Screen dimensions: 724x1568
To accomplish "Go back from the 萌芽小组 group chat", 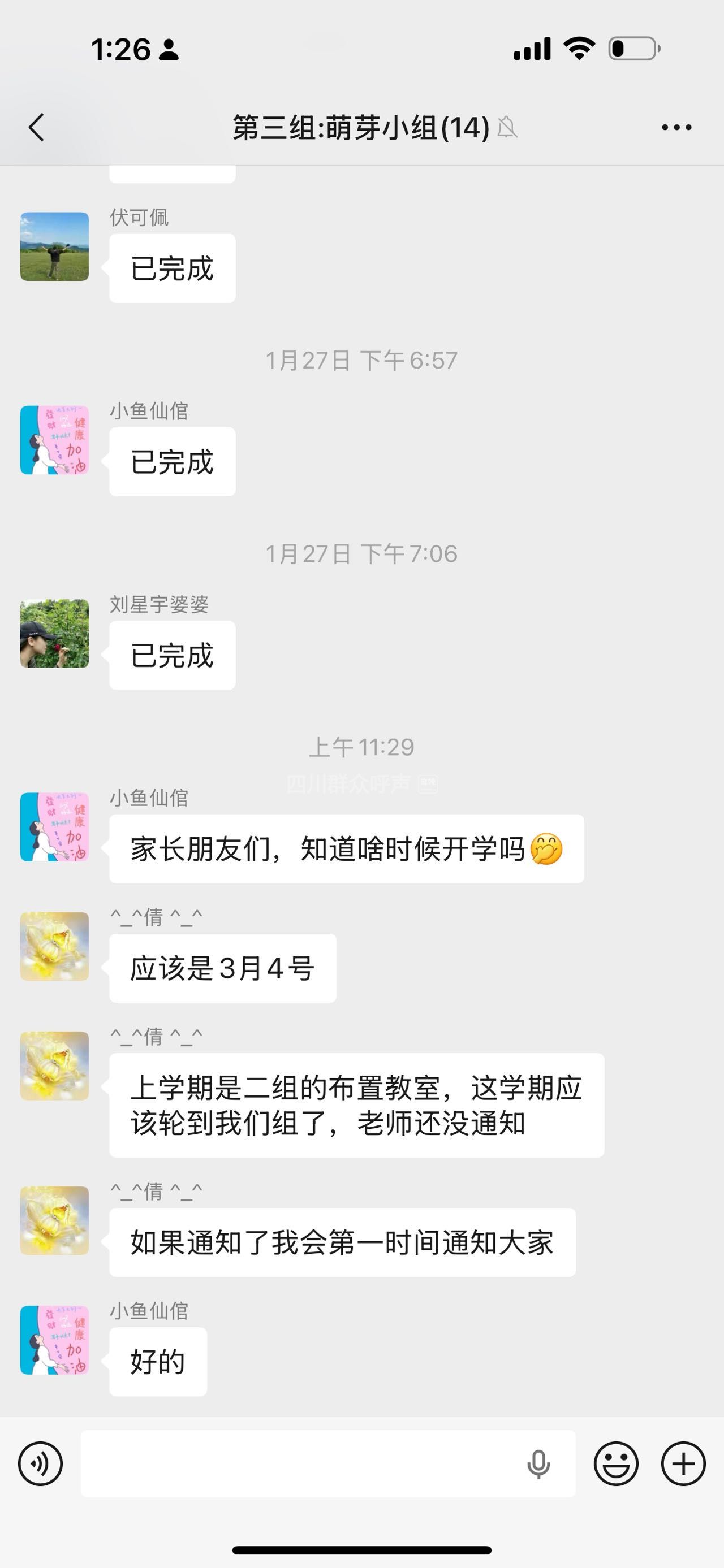I will click(x=37, y=127).
